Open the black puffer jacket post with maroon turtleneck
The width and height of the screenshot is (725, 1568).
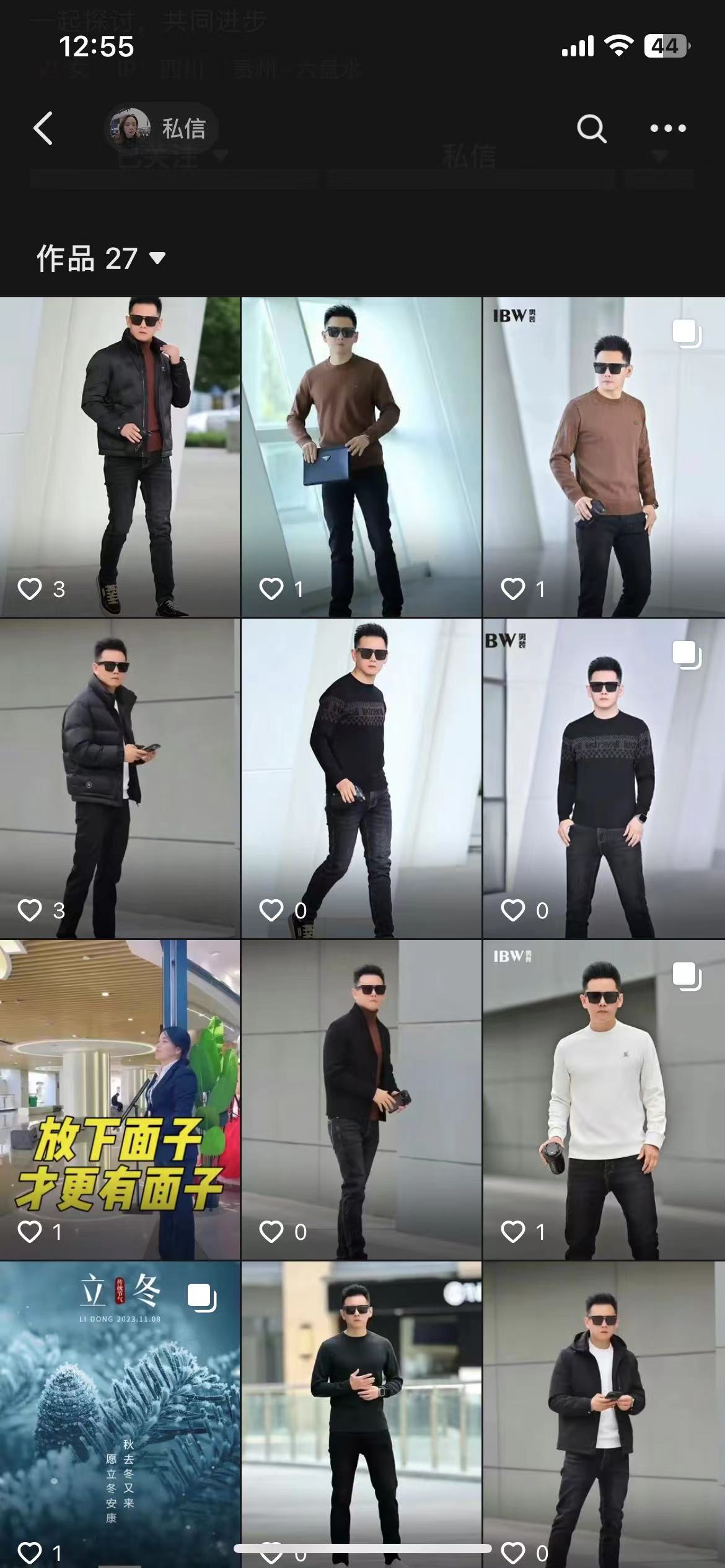120,457
